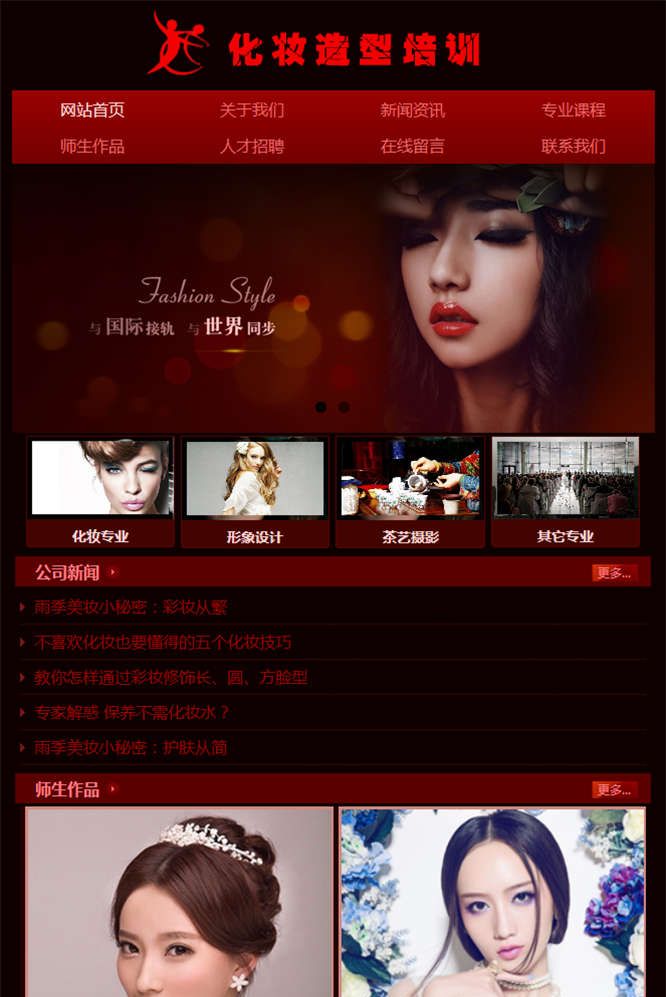This screenshot has width=666, height=997.
Task: Open 专业课程 in the menu
Action: point(573,110)
